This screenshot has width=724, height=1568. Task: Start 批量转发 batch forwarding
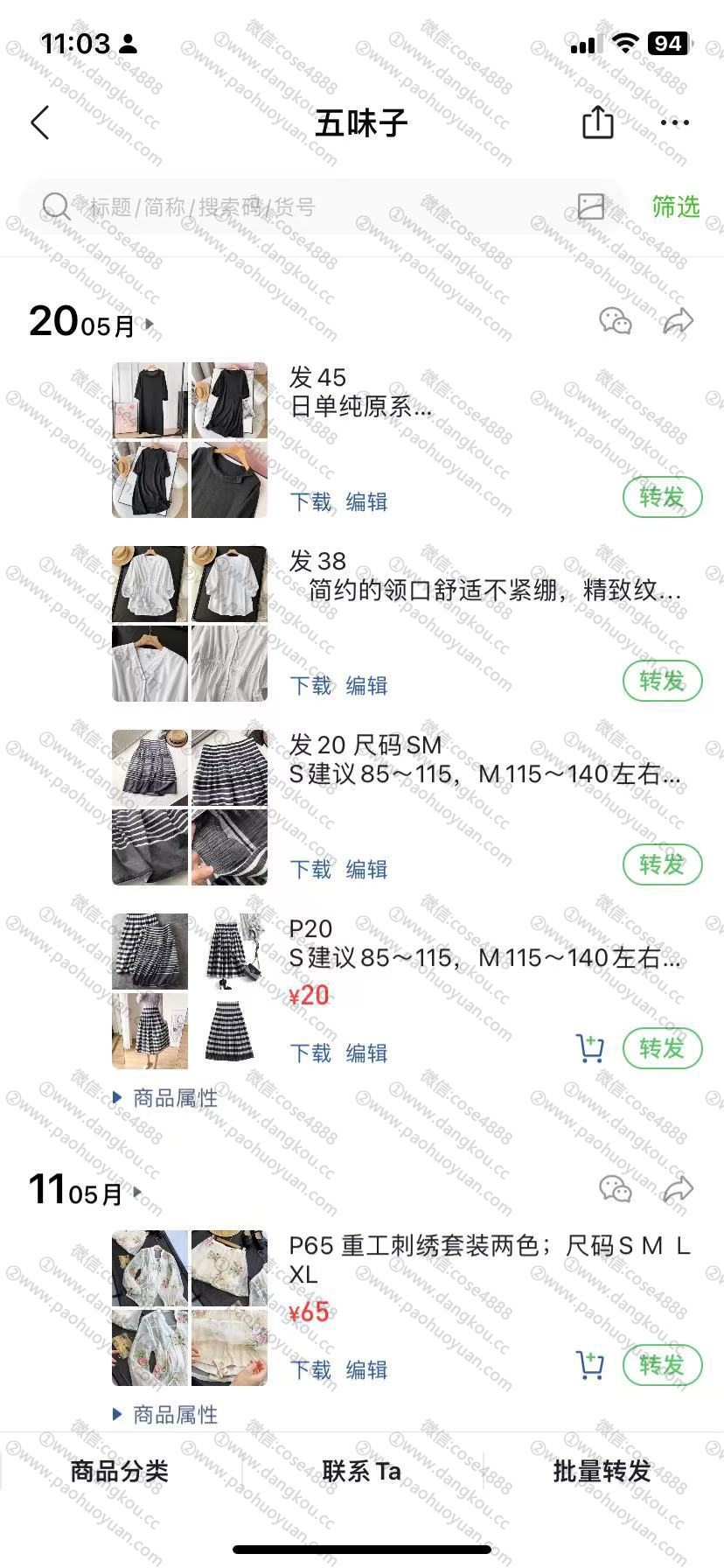(x=602, y=1472)
